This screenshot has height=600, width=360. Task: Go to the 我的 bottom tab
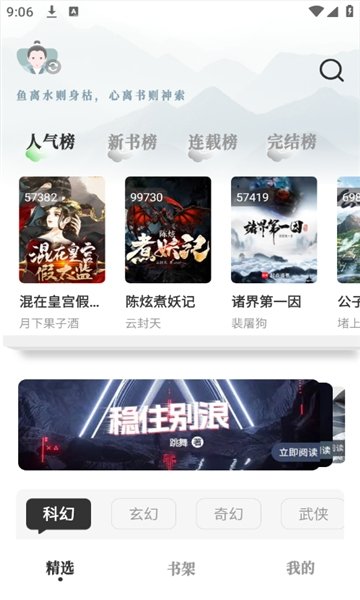tap(301, 568)
